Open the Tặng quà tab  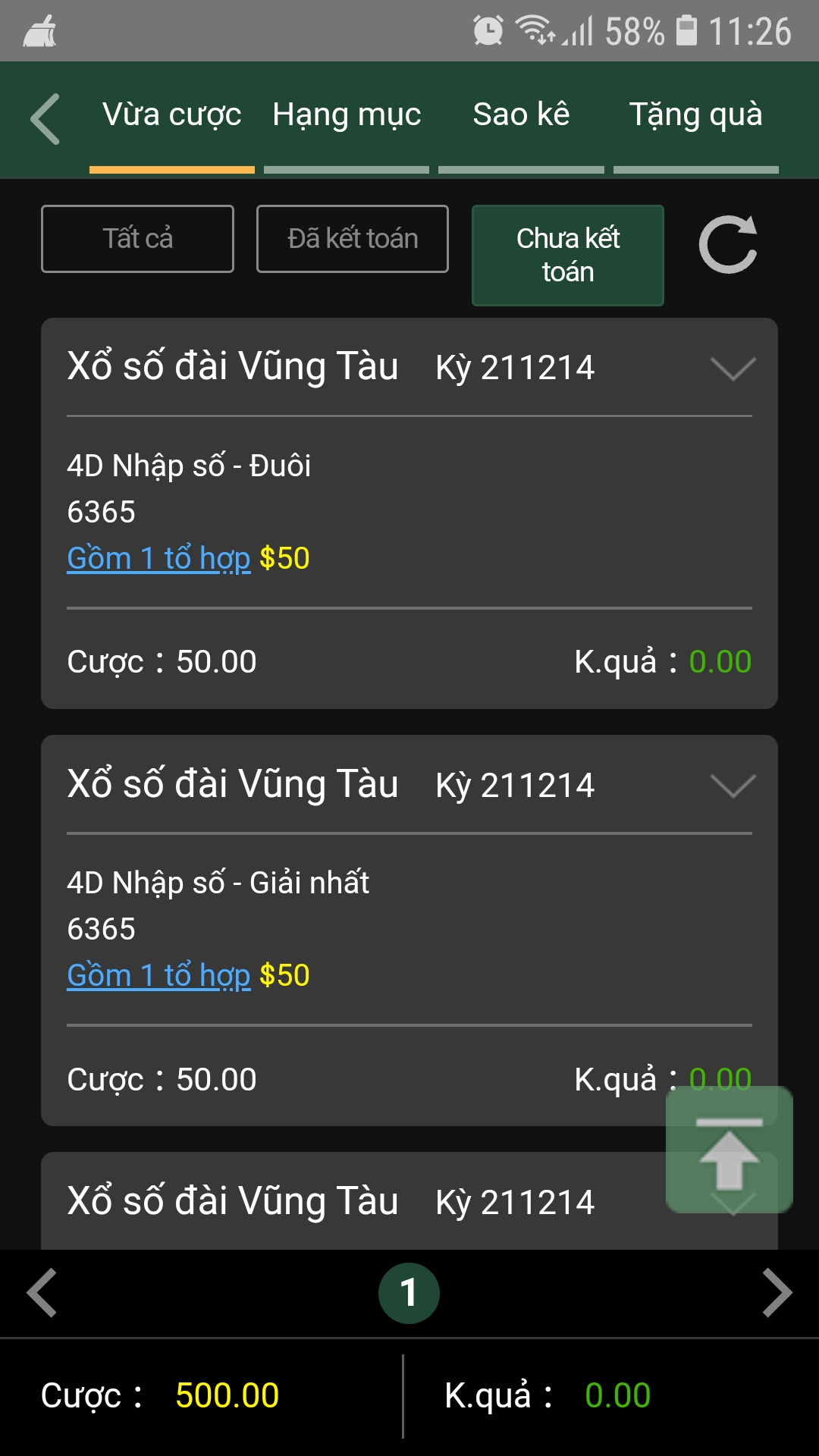696,115
